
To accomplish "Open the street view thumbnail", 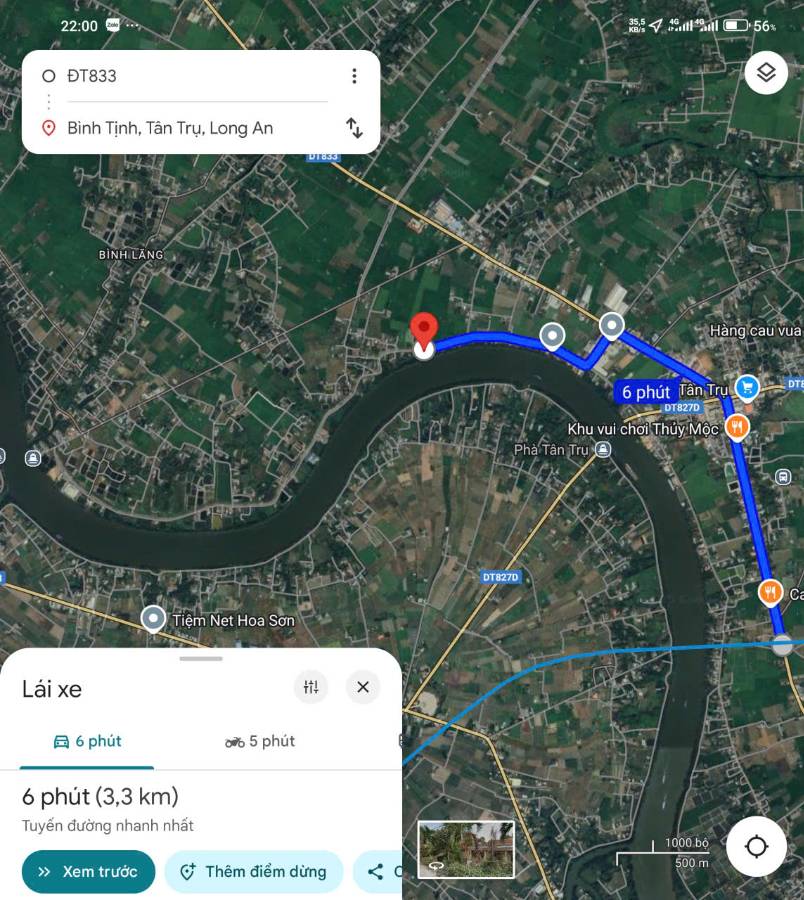I will tap(465, 849).
